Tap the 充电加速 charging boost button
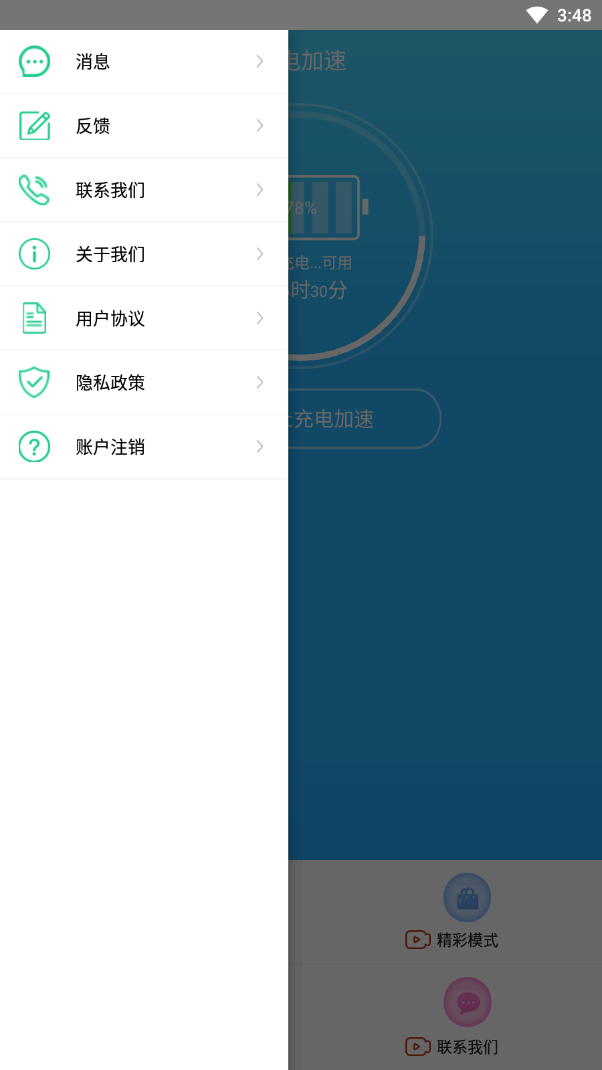The width and height of the screenshot is (602, 1070). point(364,419)
